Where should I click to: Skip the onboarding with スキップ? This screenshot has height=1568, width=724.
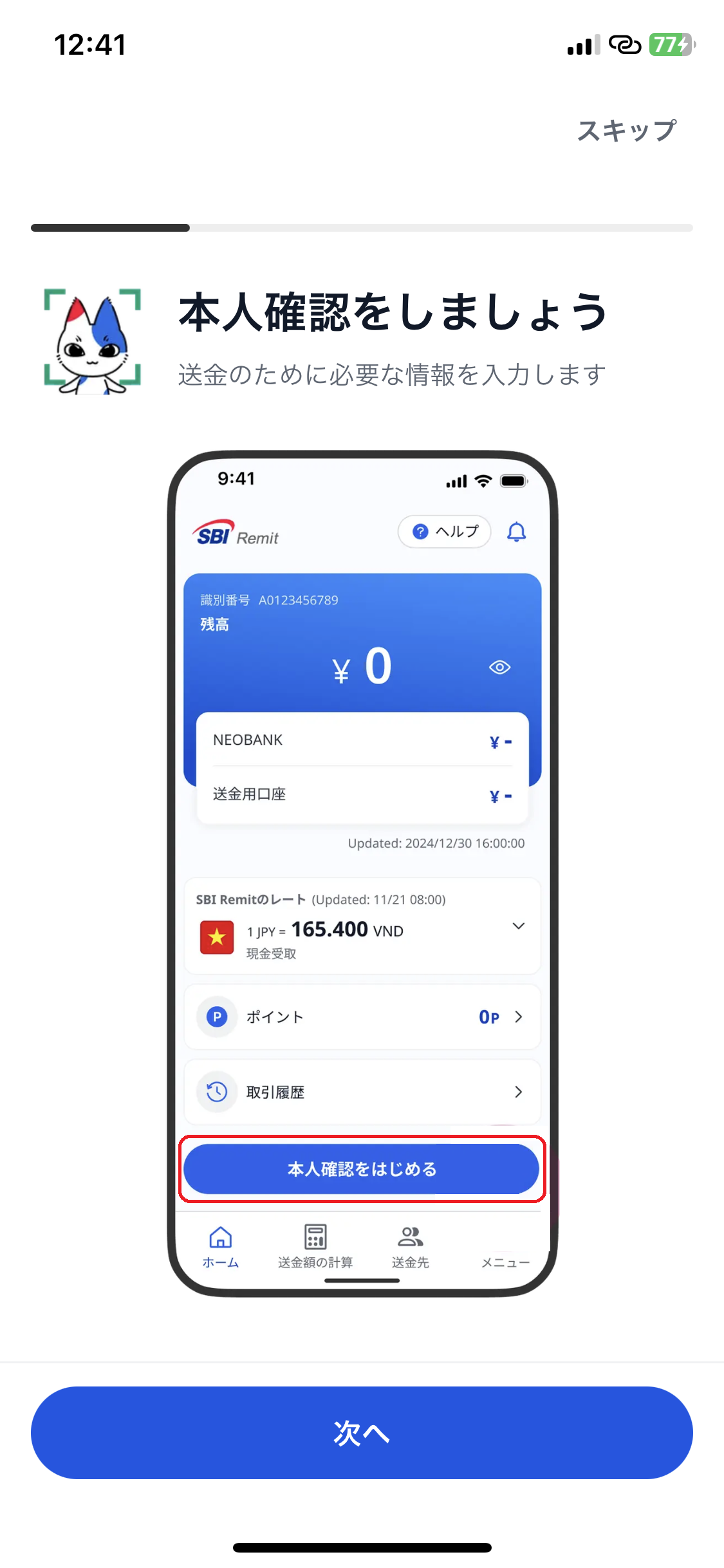coord(626,131)
